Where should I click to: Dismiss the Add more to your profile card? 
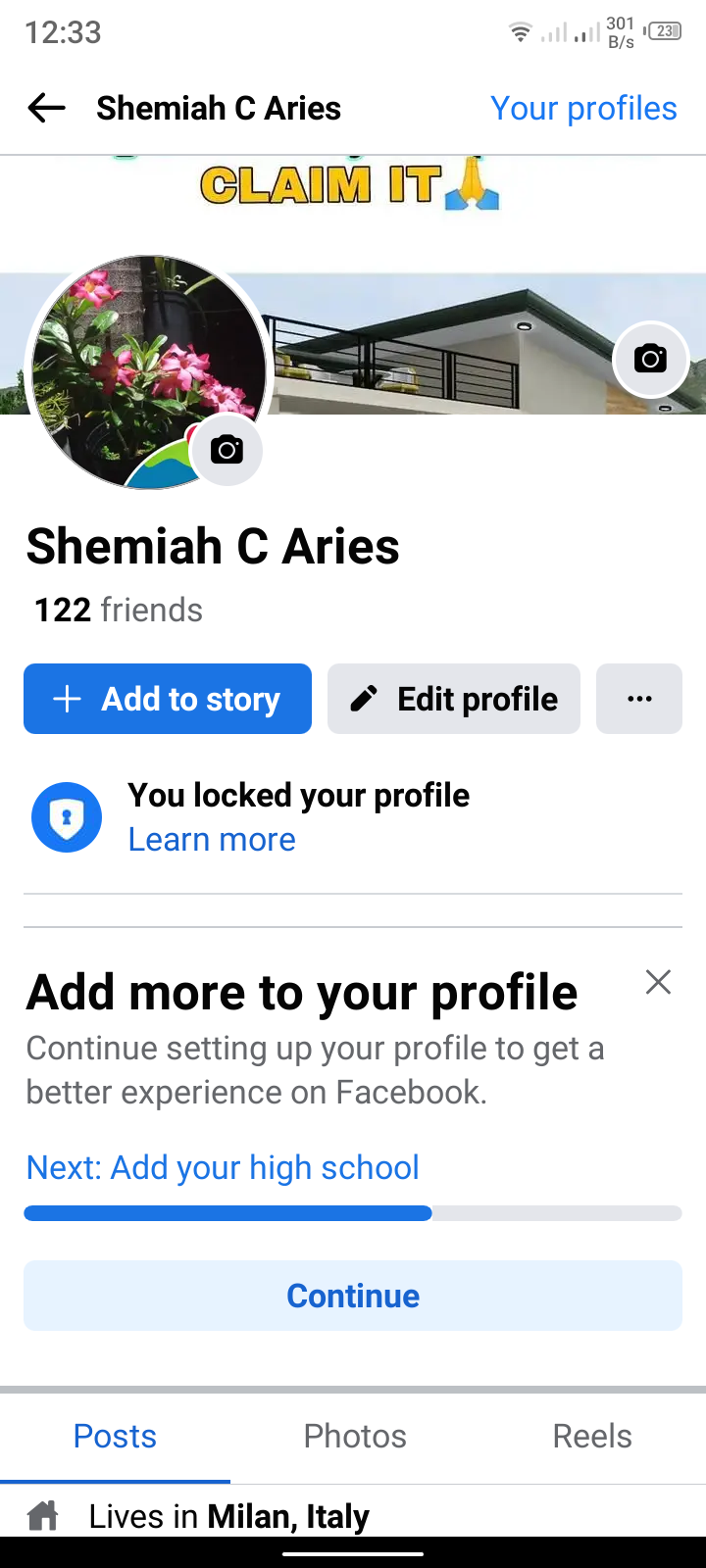pyautogui.click(x=658, y=982)
